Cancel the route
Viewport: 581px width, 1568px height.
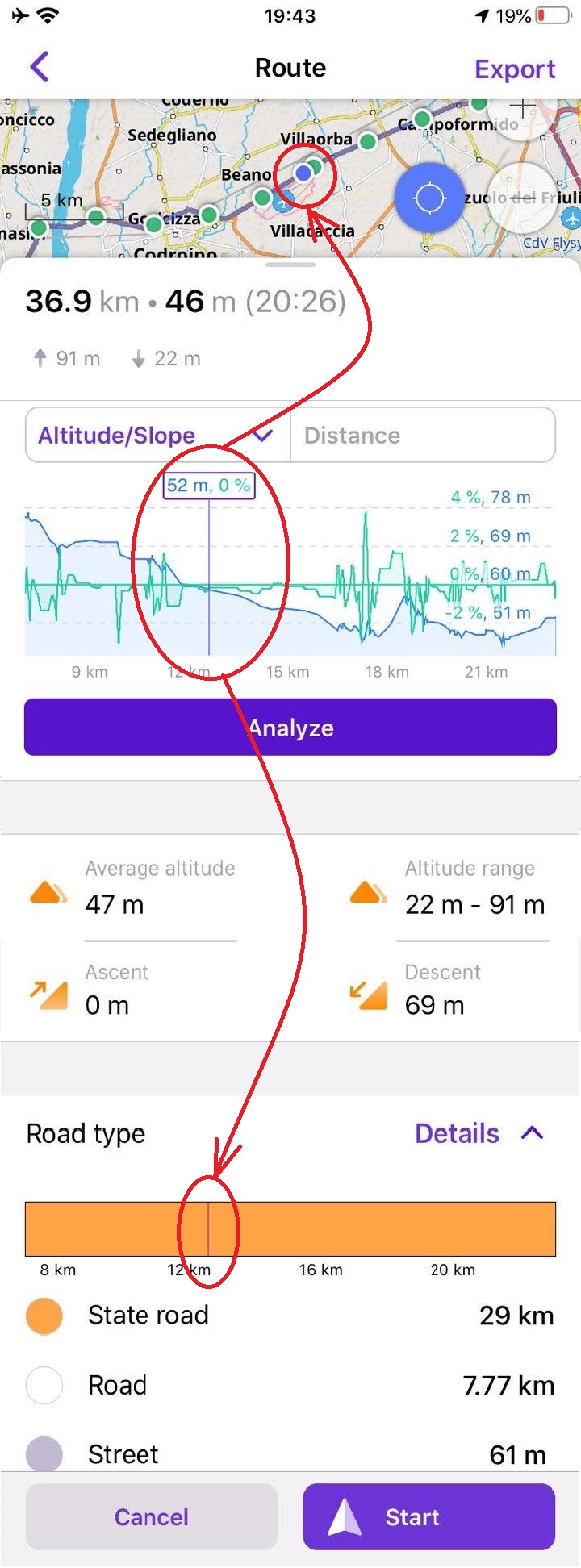tap(152, 1517)
